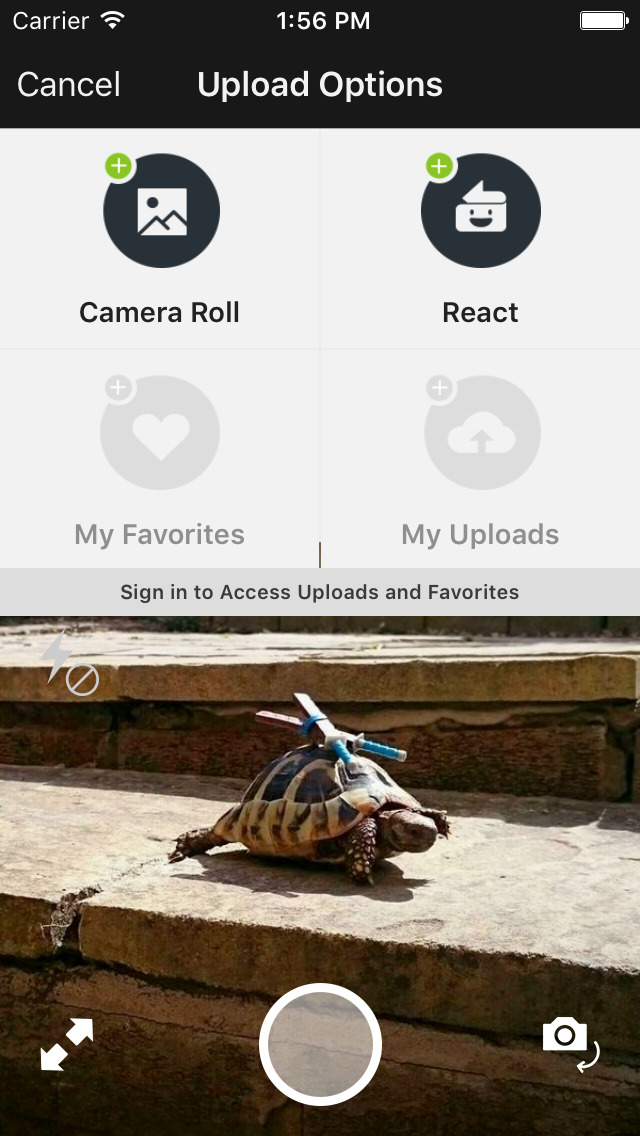Flip to the other camera
This screenshot has width=640, height=1136.
[x=570, y=1043]
